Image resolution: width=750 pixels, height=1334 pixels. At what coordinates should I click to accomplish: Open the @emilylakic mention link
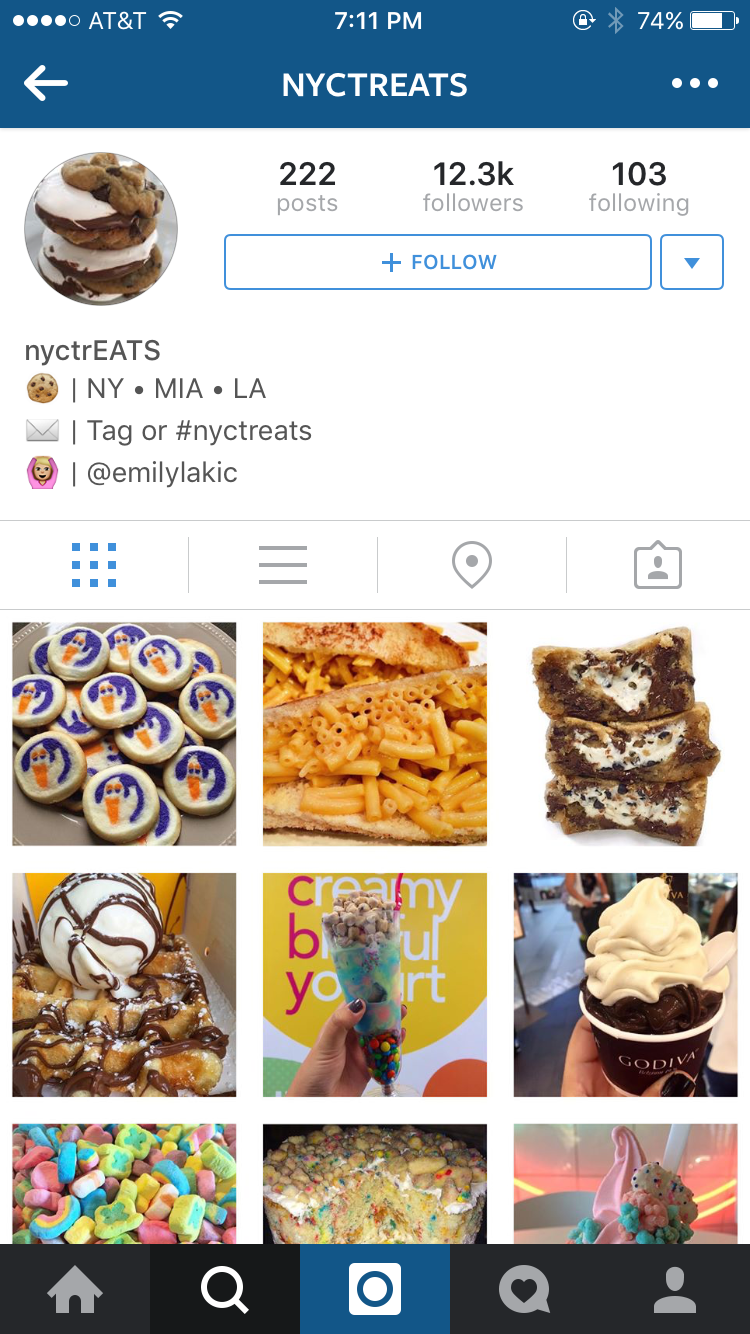[x=163, y=472]
